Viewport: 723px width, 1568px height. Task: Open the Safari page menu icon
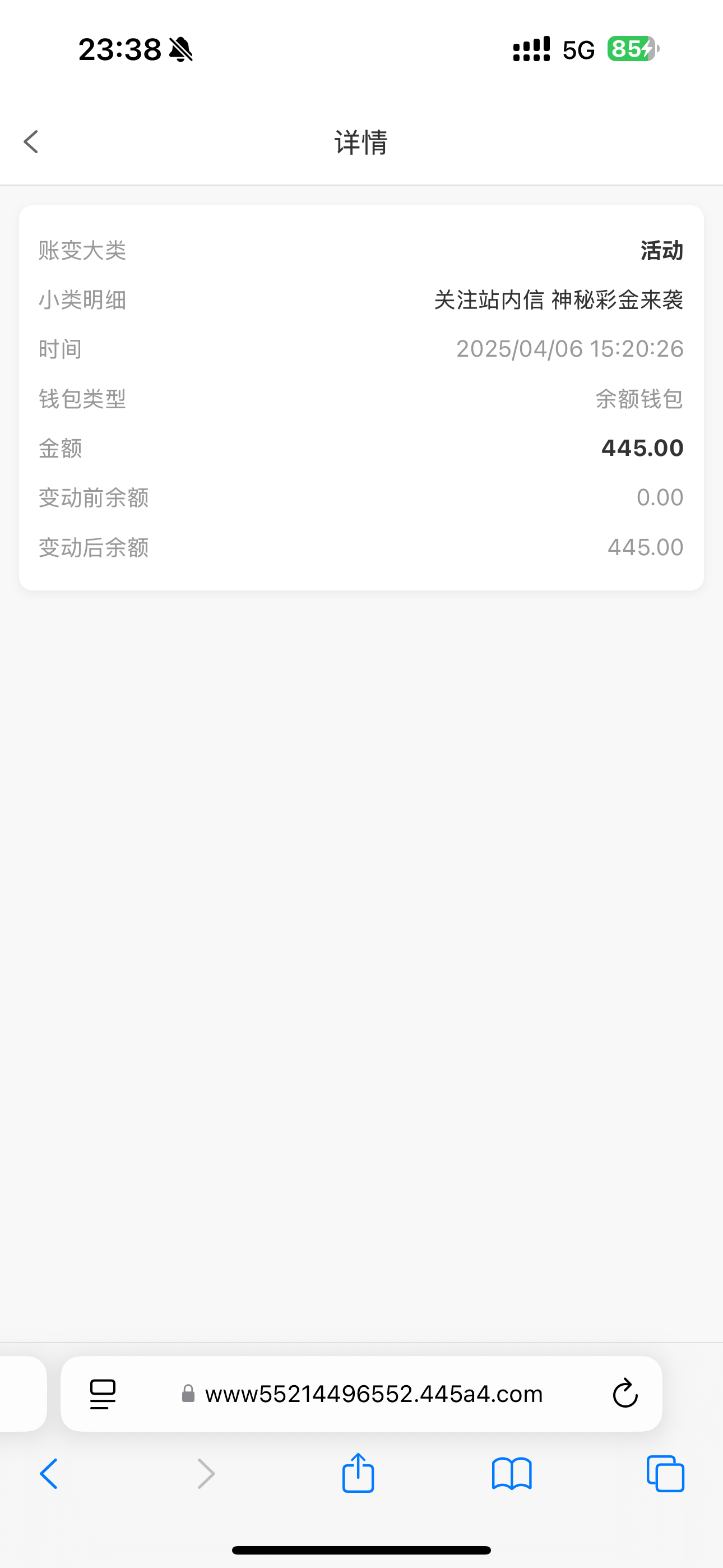point(103,1393)
